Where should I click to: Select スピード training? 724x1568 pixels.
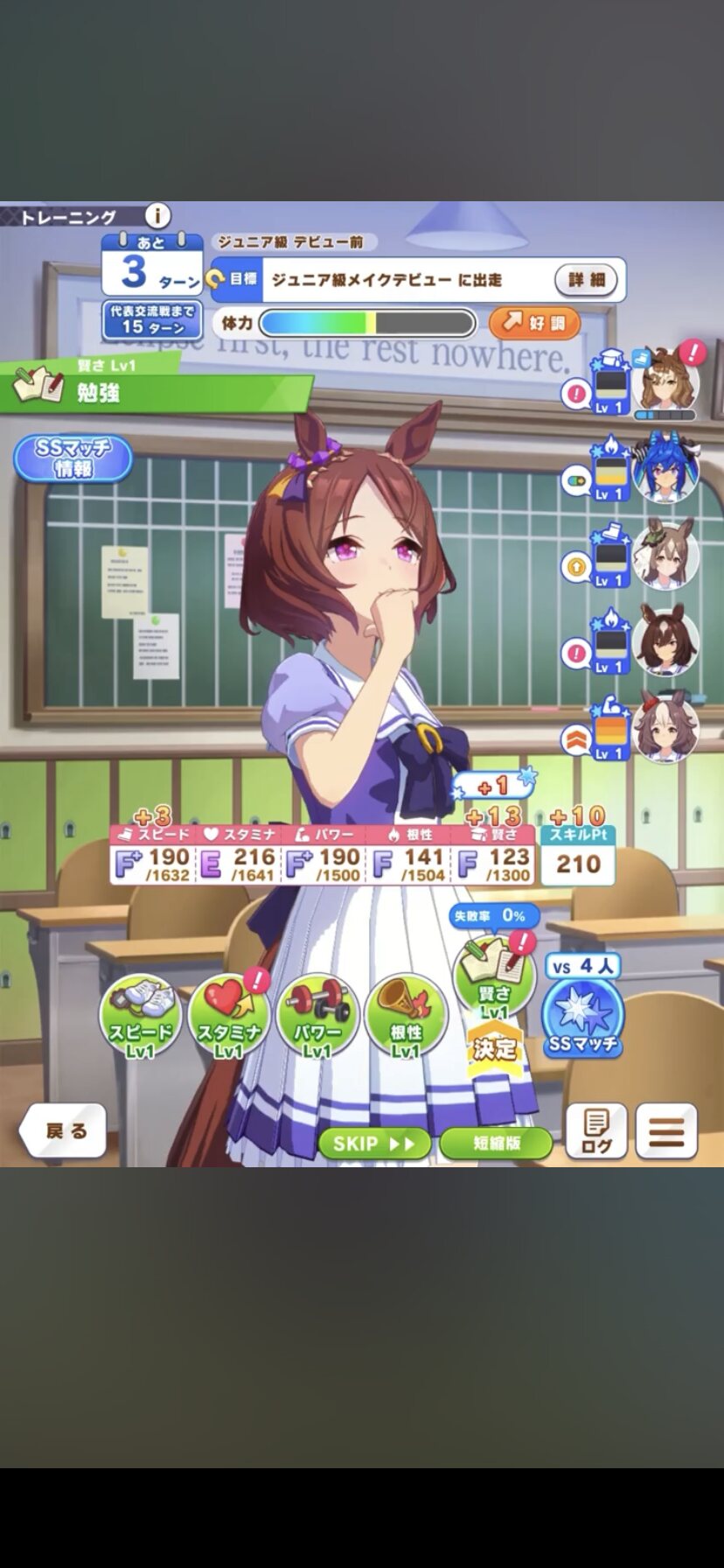click(x=140, y=1015)
